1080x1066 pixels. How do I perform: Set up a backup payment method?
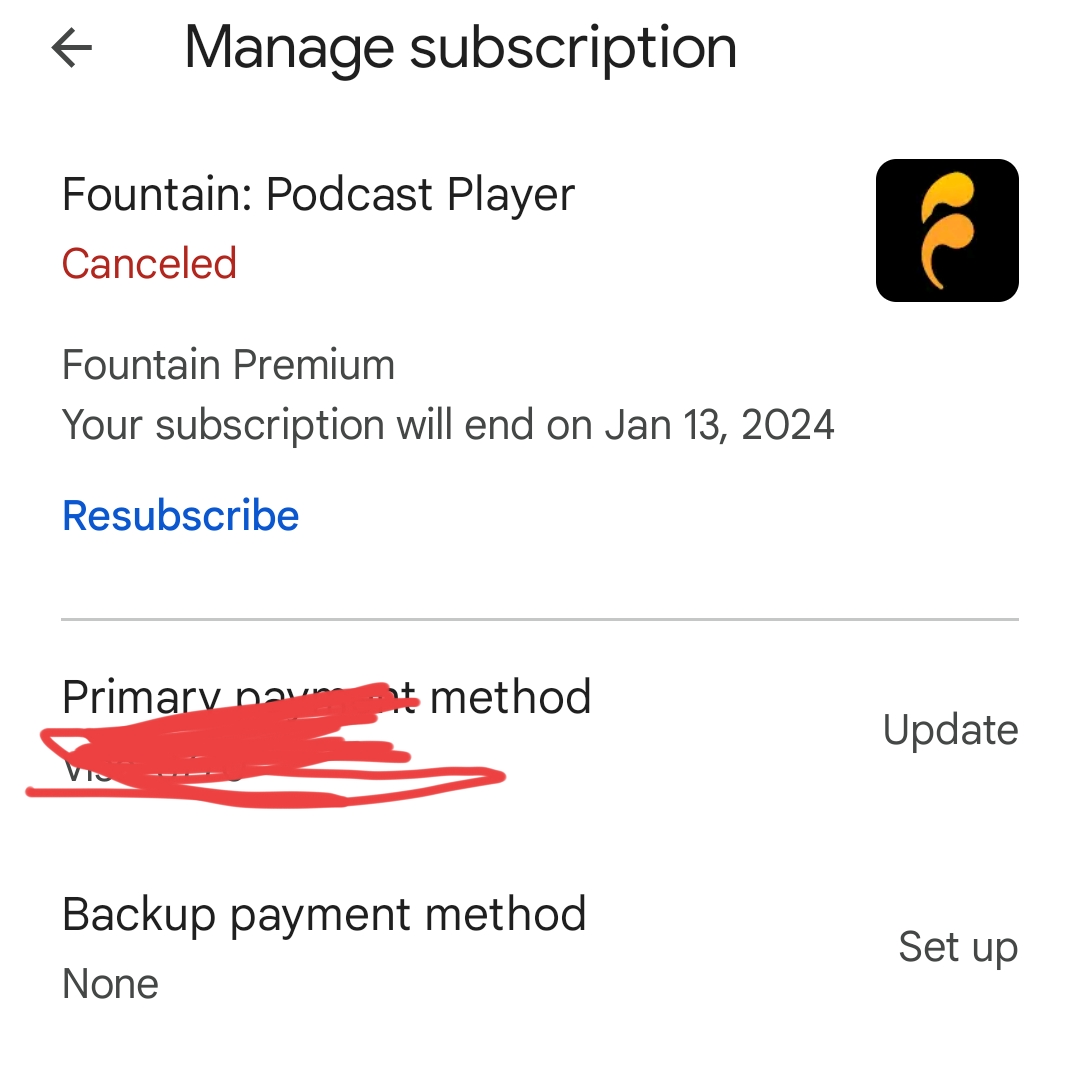pyautogui.click(x=957, y=947)
